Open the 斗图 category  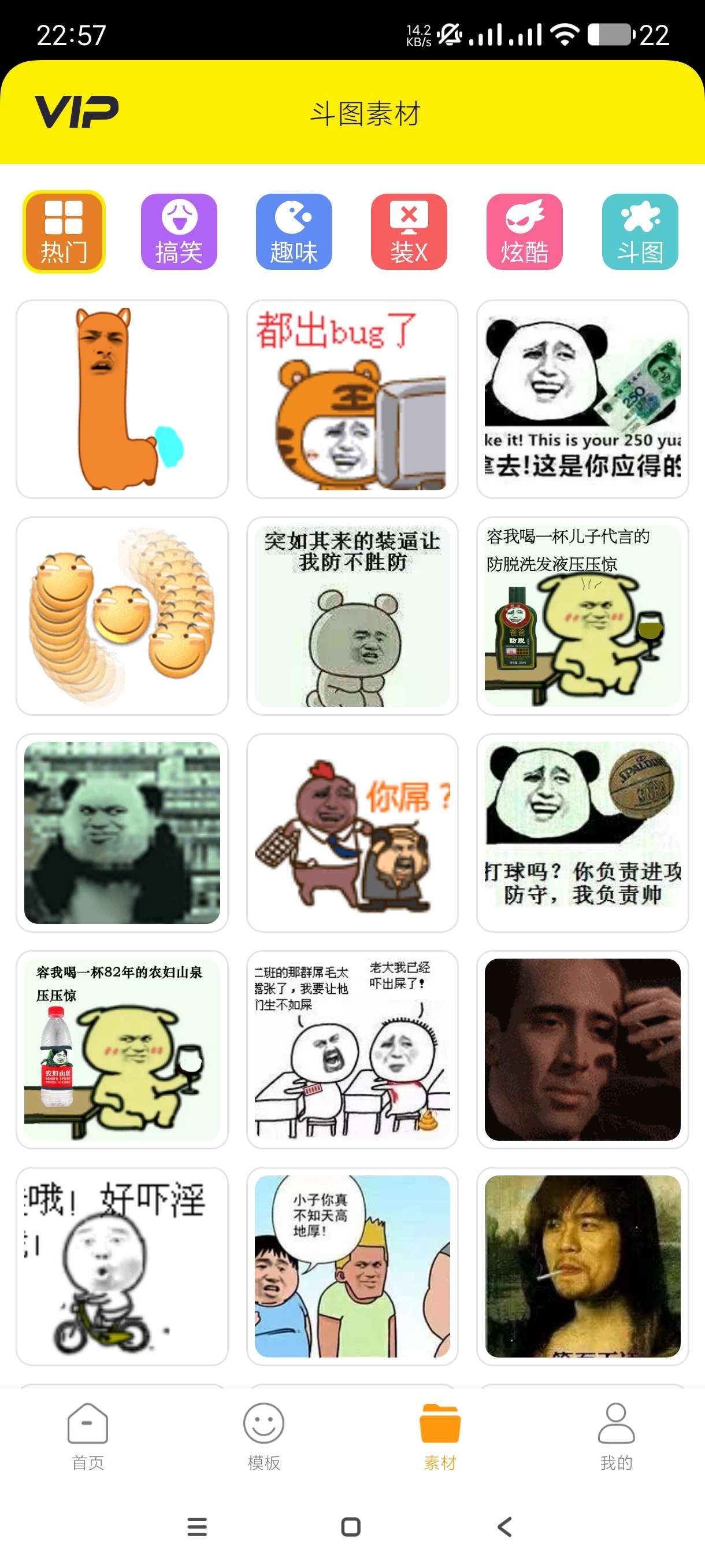pyautogui.click(x=640, y=232)
